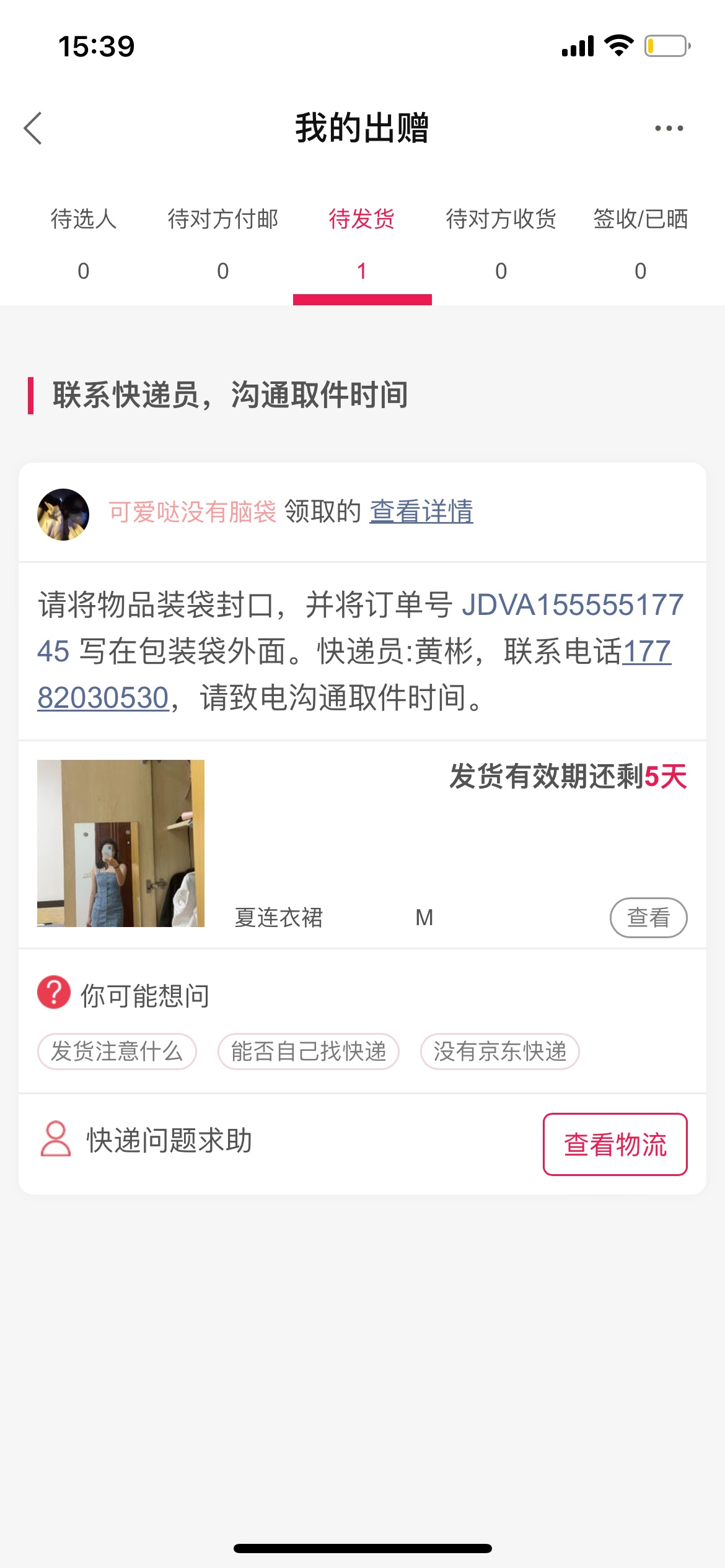Select the 能否自己找快递 chip

(x=309, y=1051)
